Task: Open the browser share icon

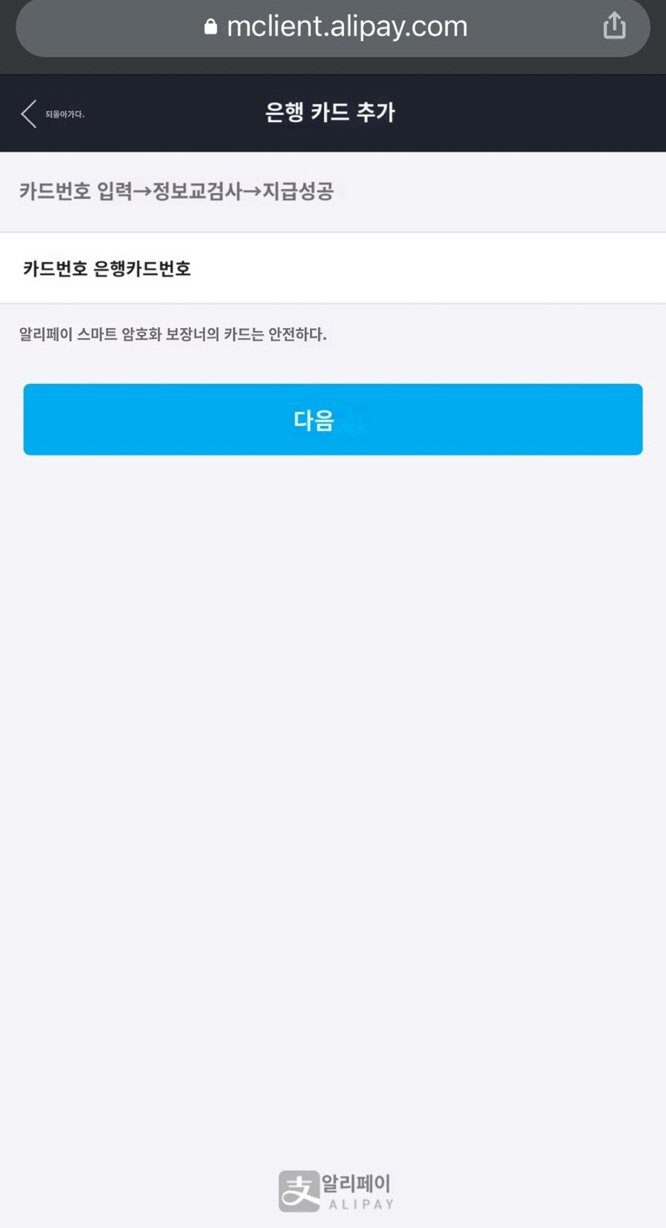Action: pos(614,27)
